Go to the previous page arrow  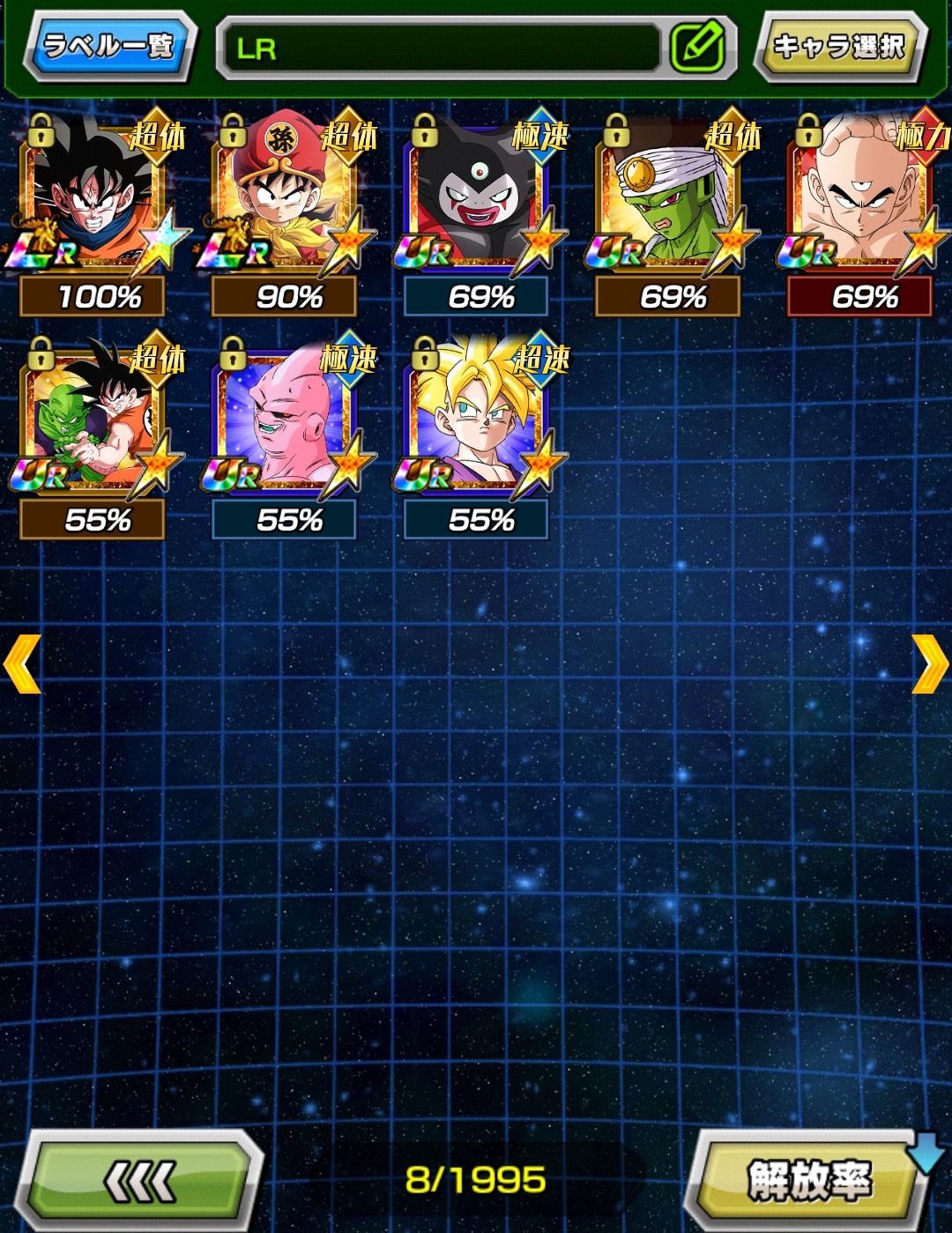22,664
